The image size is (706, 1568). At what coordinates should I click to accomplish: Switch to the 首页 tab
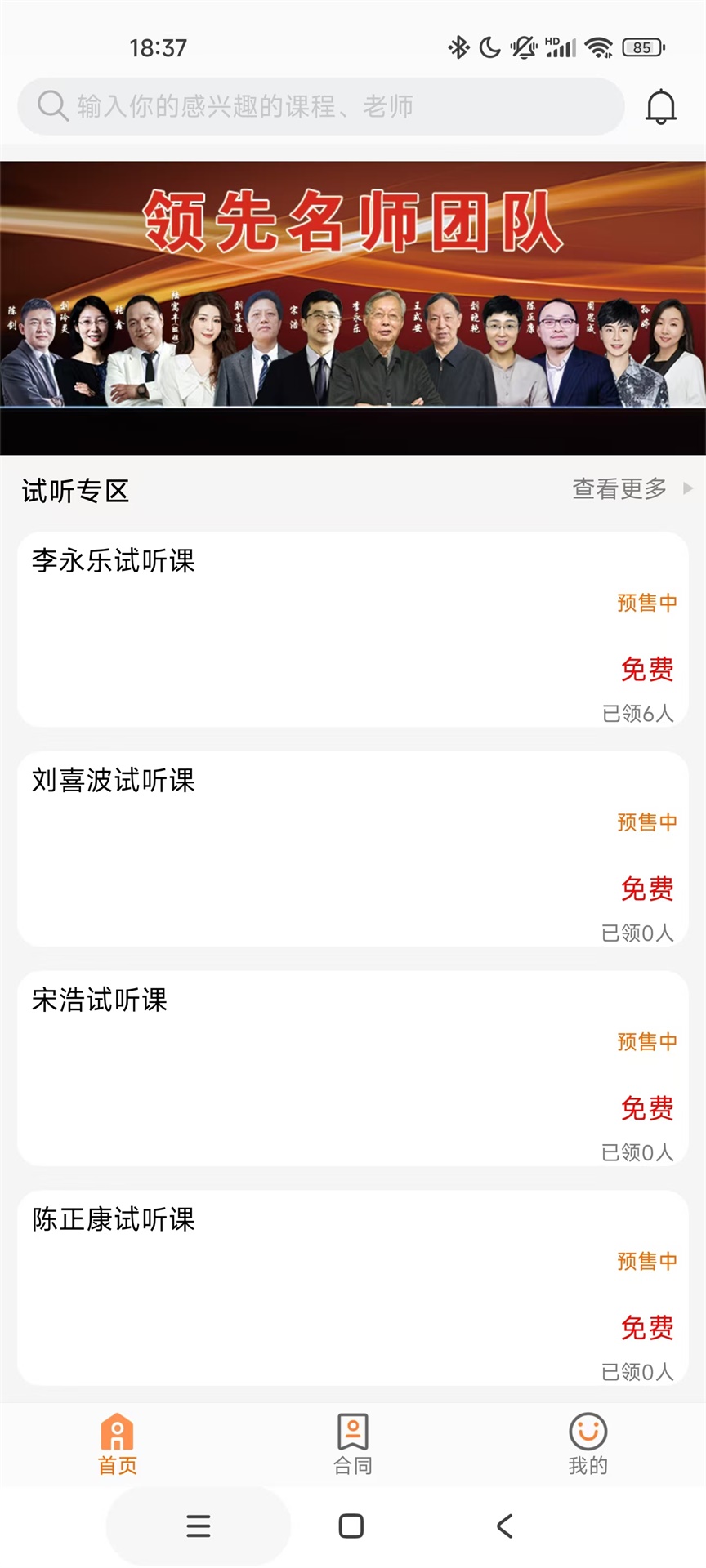tap(118, 1445)
